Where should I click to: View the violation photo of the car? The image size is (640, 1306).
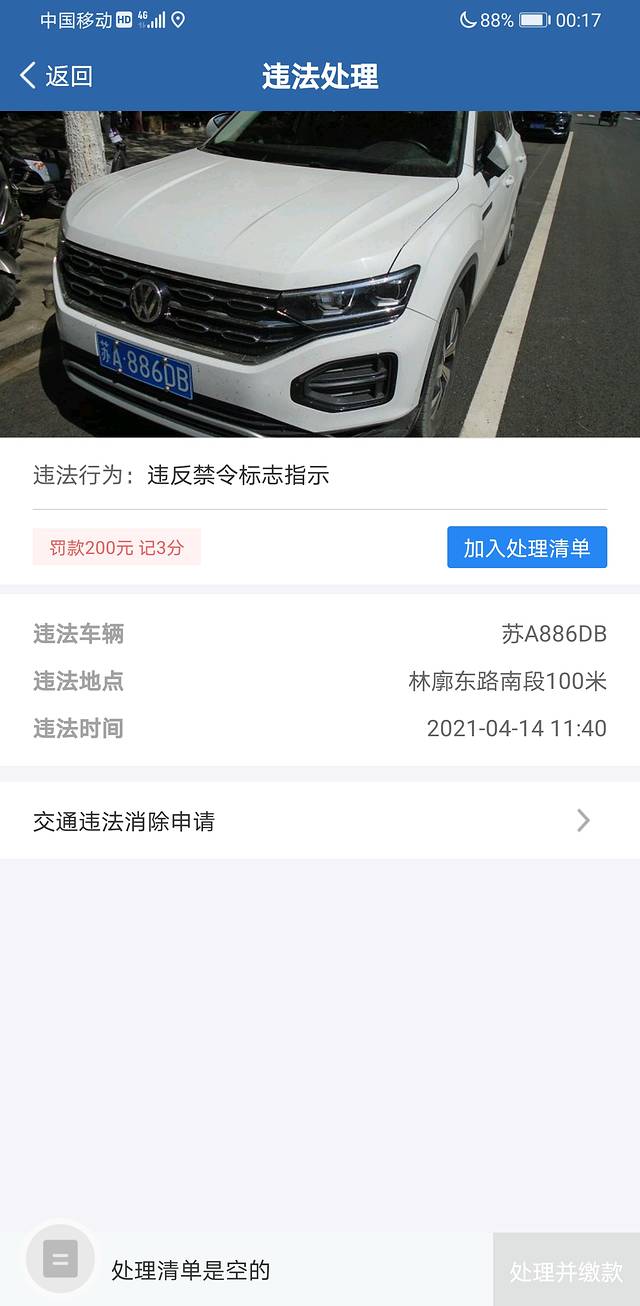point(320,274)
